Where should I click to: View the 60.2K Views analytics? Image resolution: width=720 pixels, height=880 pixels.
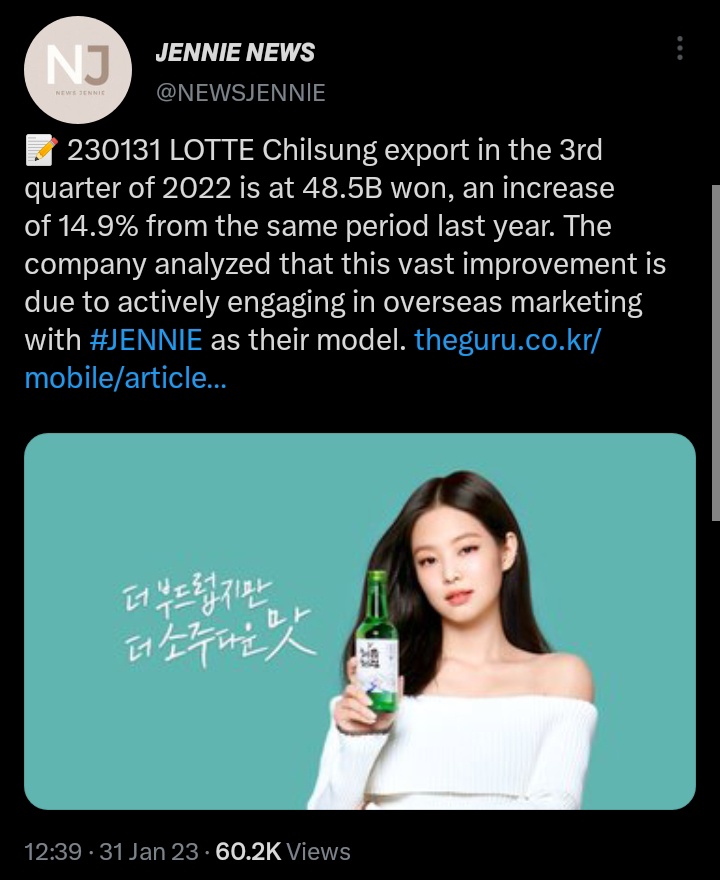click(283, 852)
